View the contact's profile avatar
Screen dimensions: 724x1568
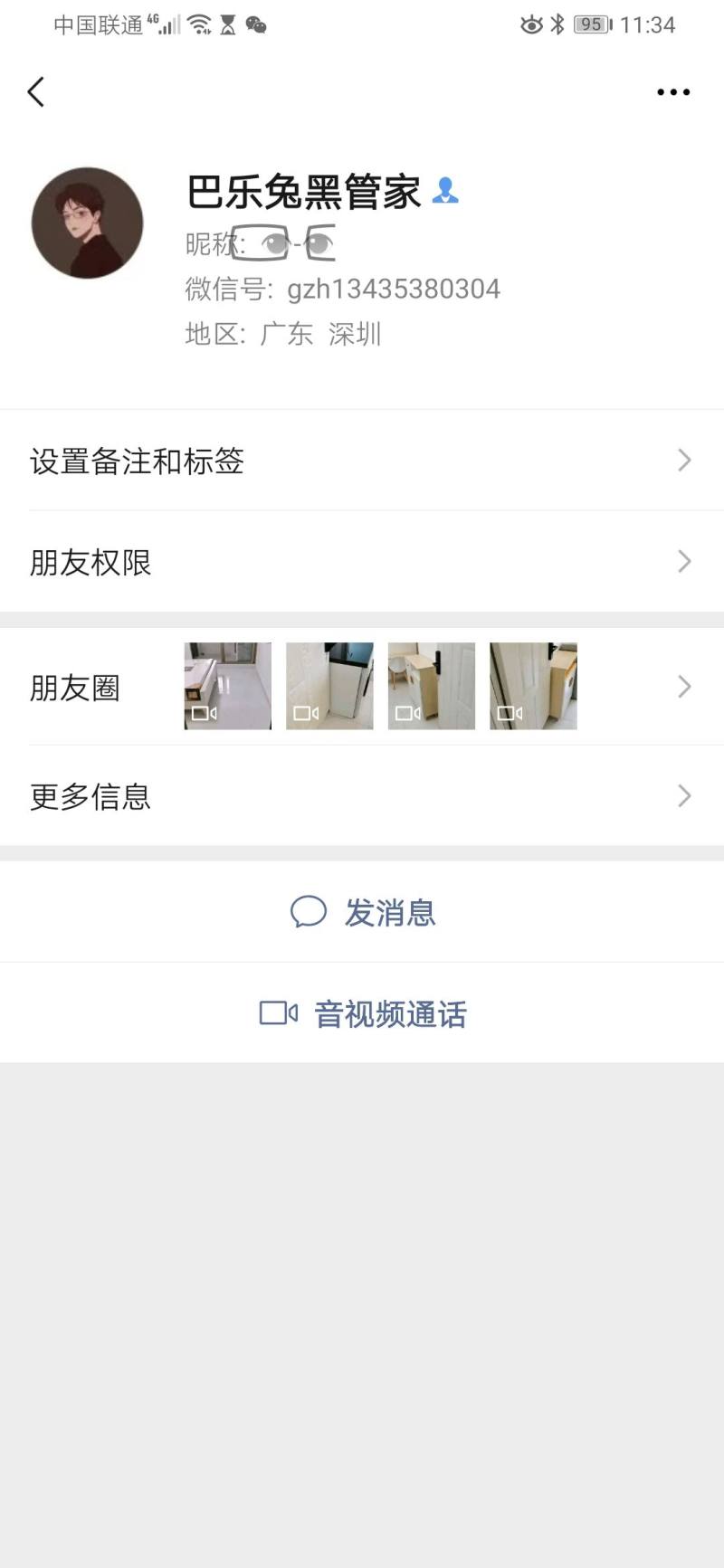88,223
